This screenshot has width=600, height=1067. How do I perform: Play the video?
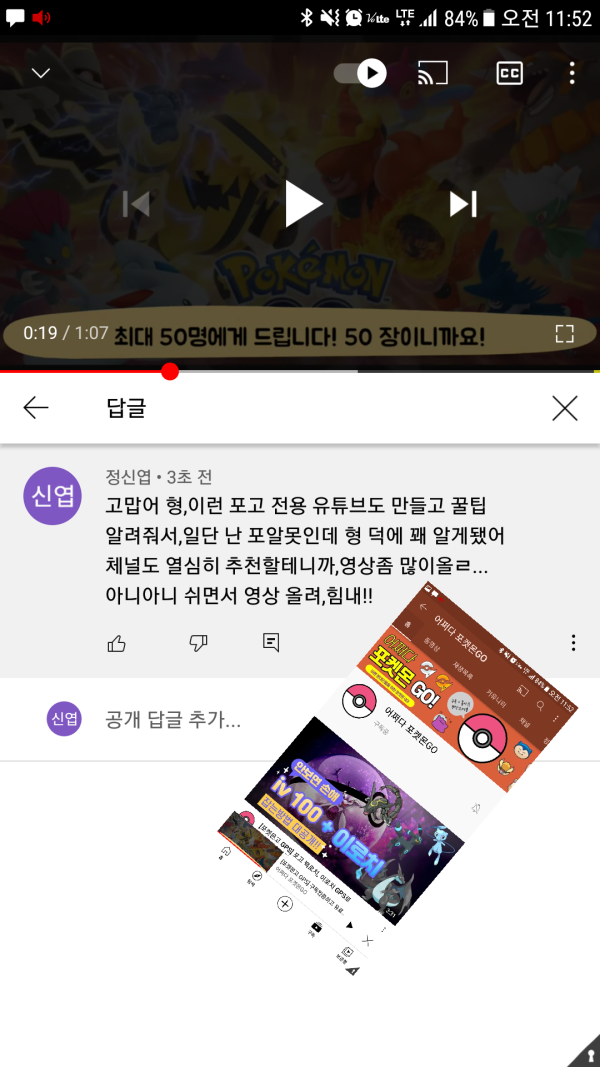[x=302, y=204]
